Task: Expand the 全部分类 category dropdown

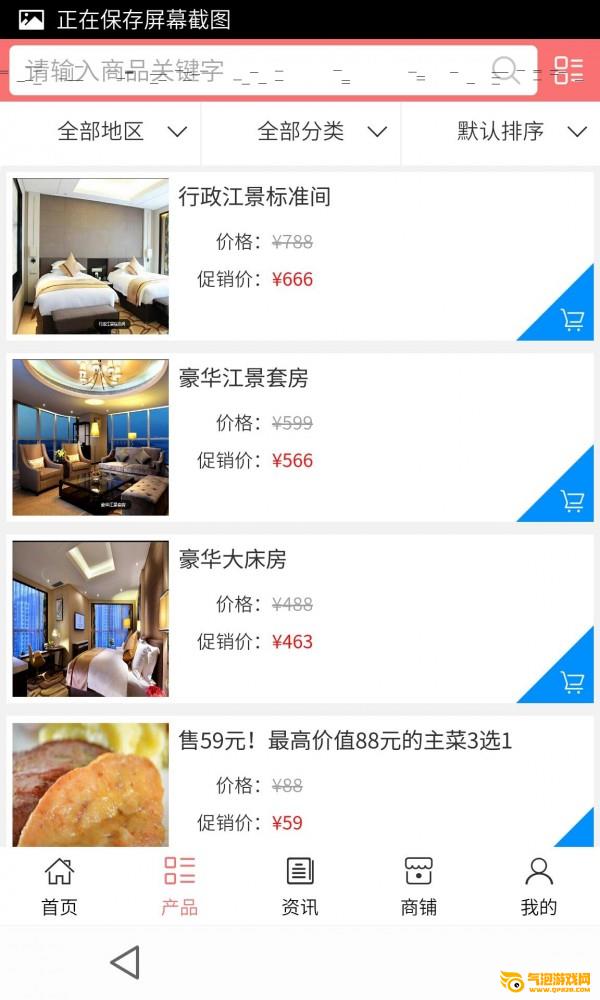Action: coord(321,131)
